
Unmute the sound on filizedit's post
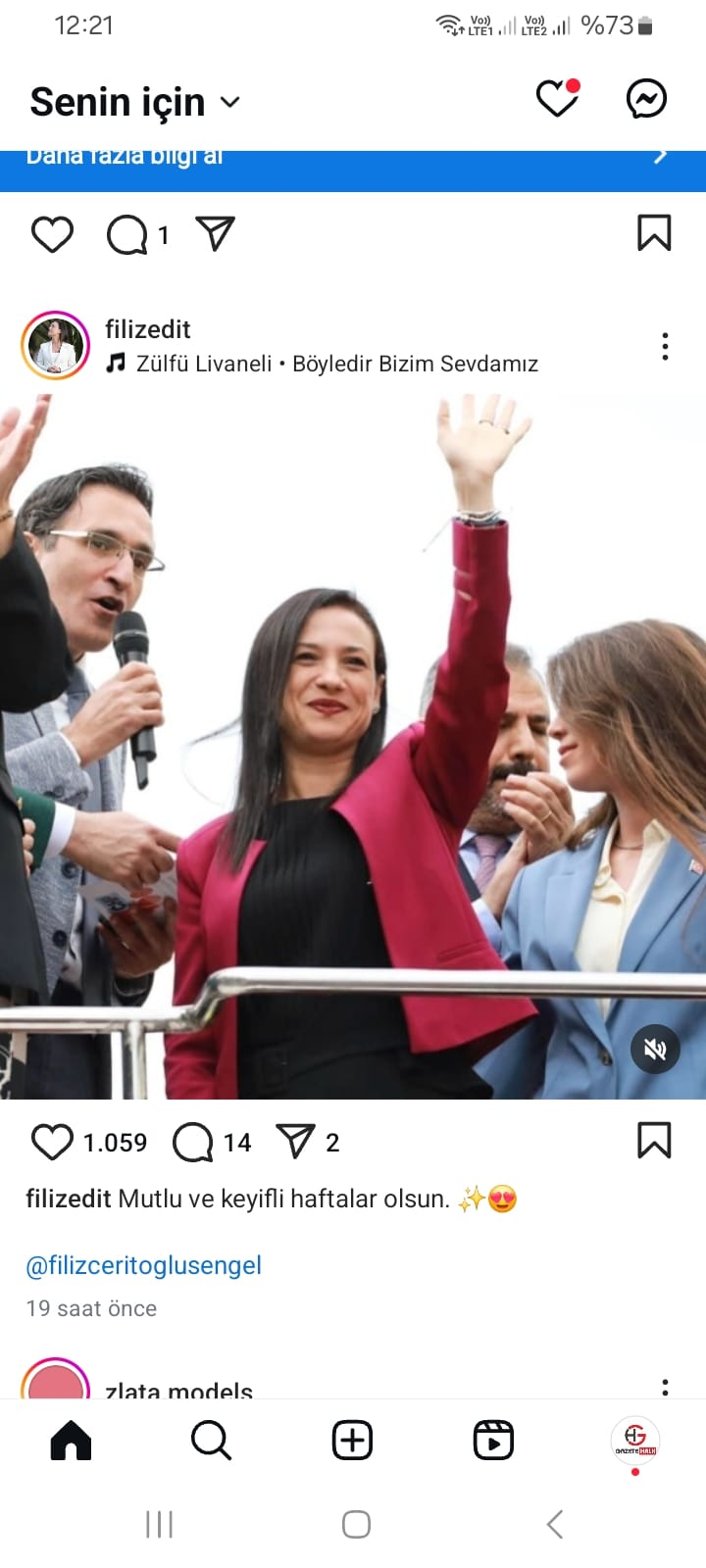[655, 1050]
